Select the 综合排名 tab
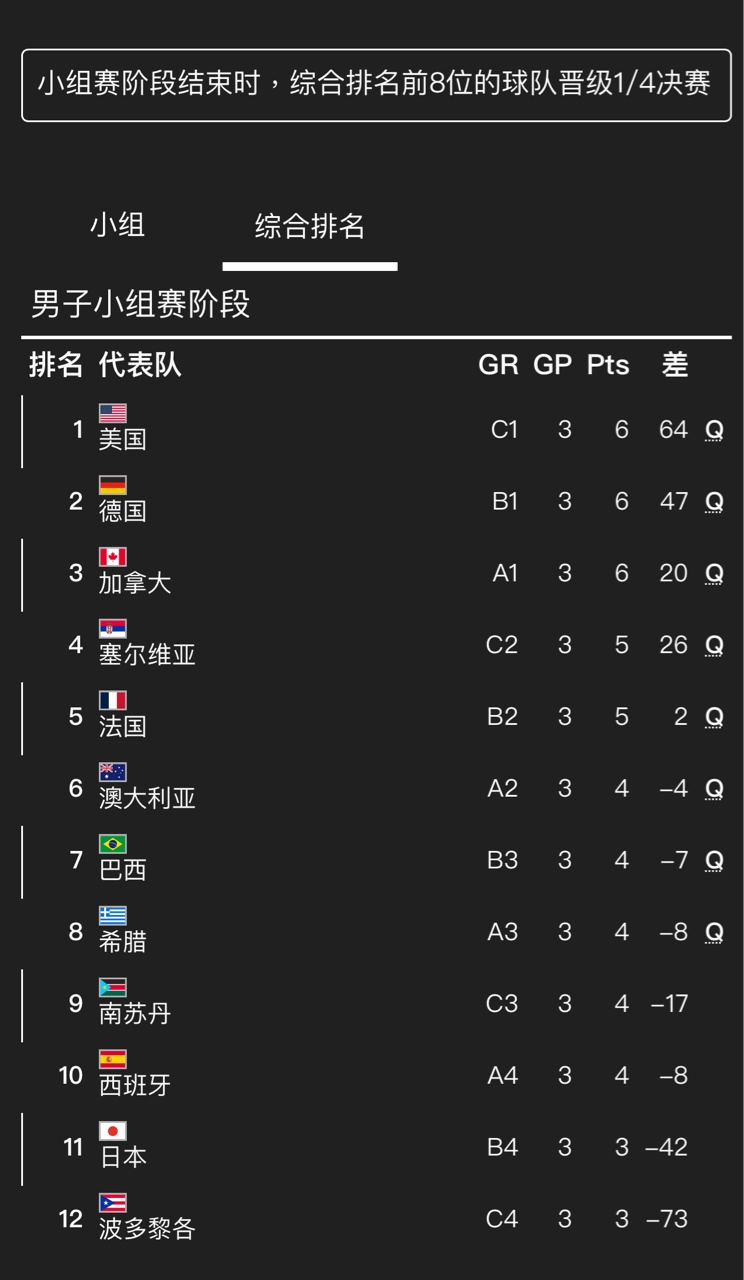The width and height of the screenshot is (744, 1280). pyautogui.click(x=310, y=227)
